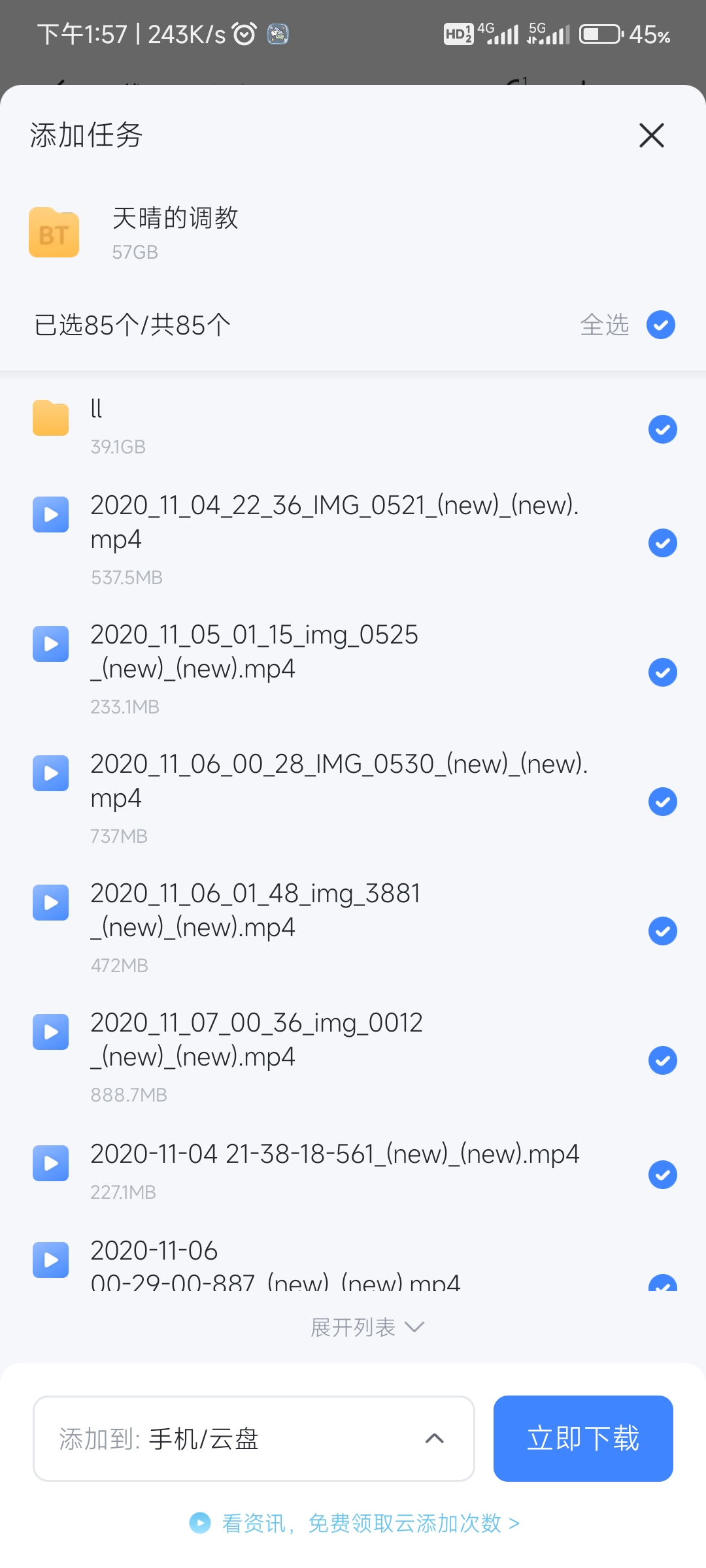Open the 添加到 手机/云盘 destination dropdown
Screen dimensions: 706x1568
[254, 1439]
